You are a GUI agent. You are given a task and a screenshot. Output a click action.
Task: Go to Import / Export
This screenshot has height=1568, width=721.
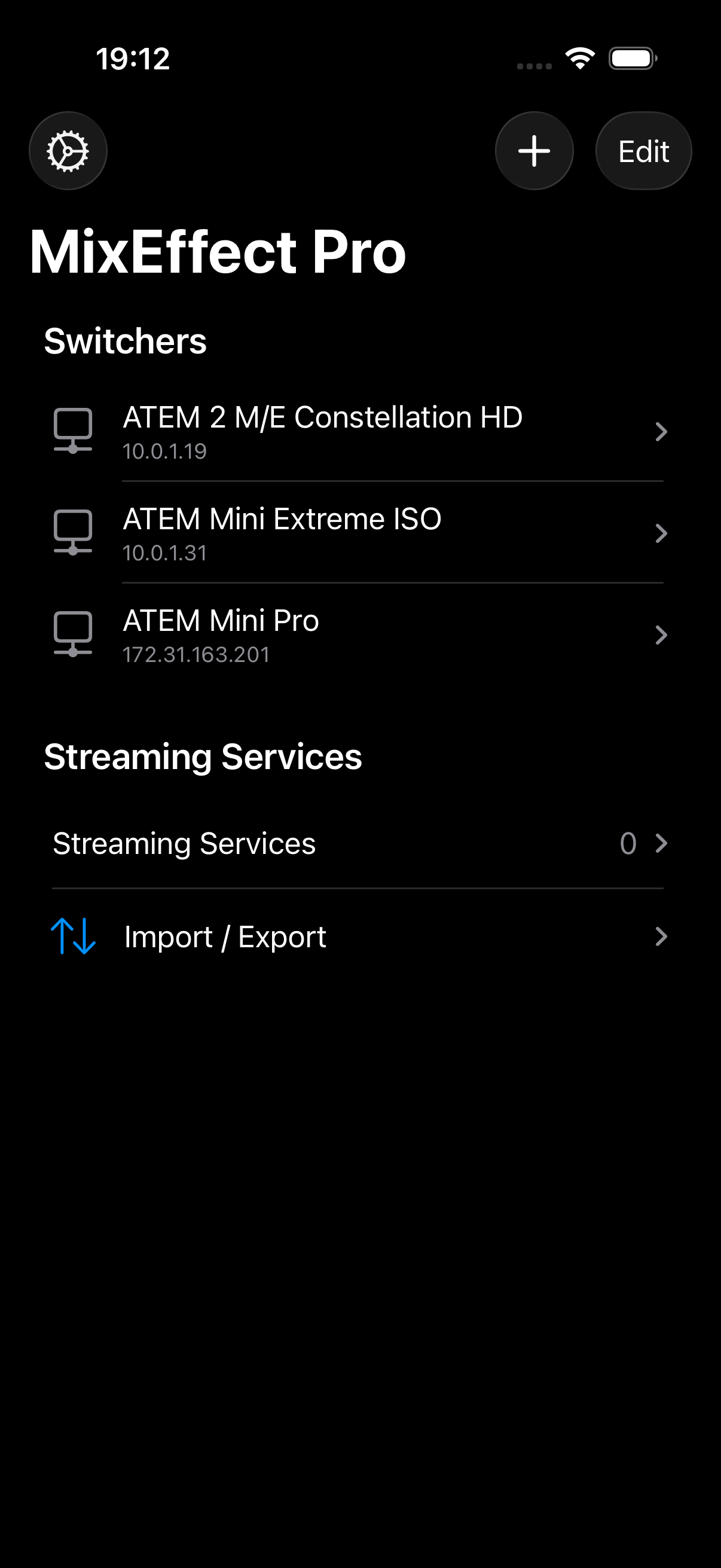[x=360, y=936]
